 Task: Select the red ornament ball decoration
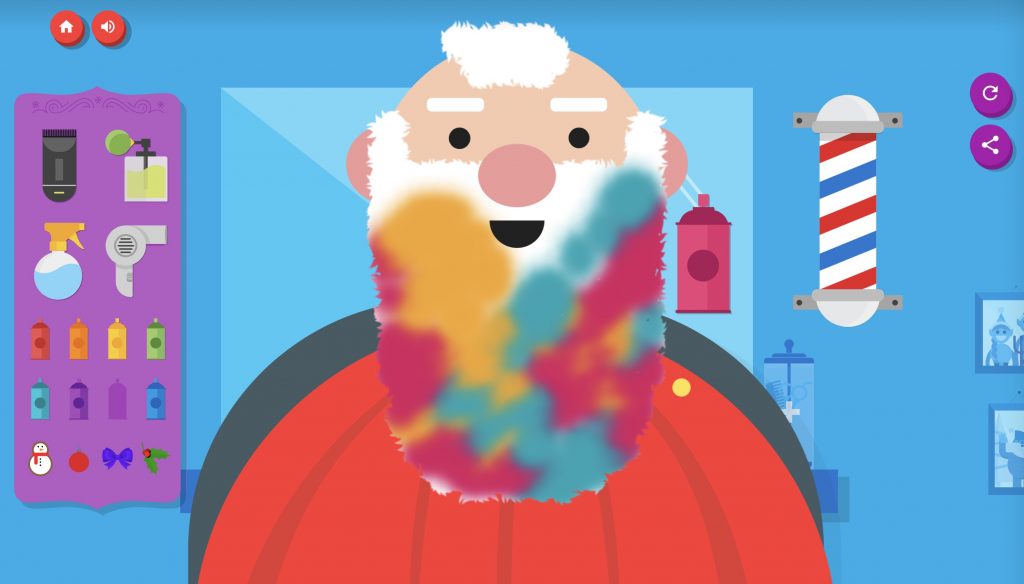coord(79,461)
